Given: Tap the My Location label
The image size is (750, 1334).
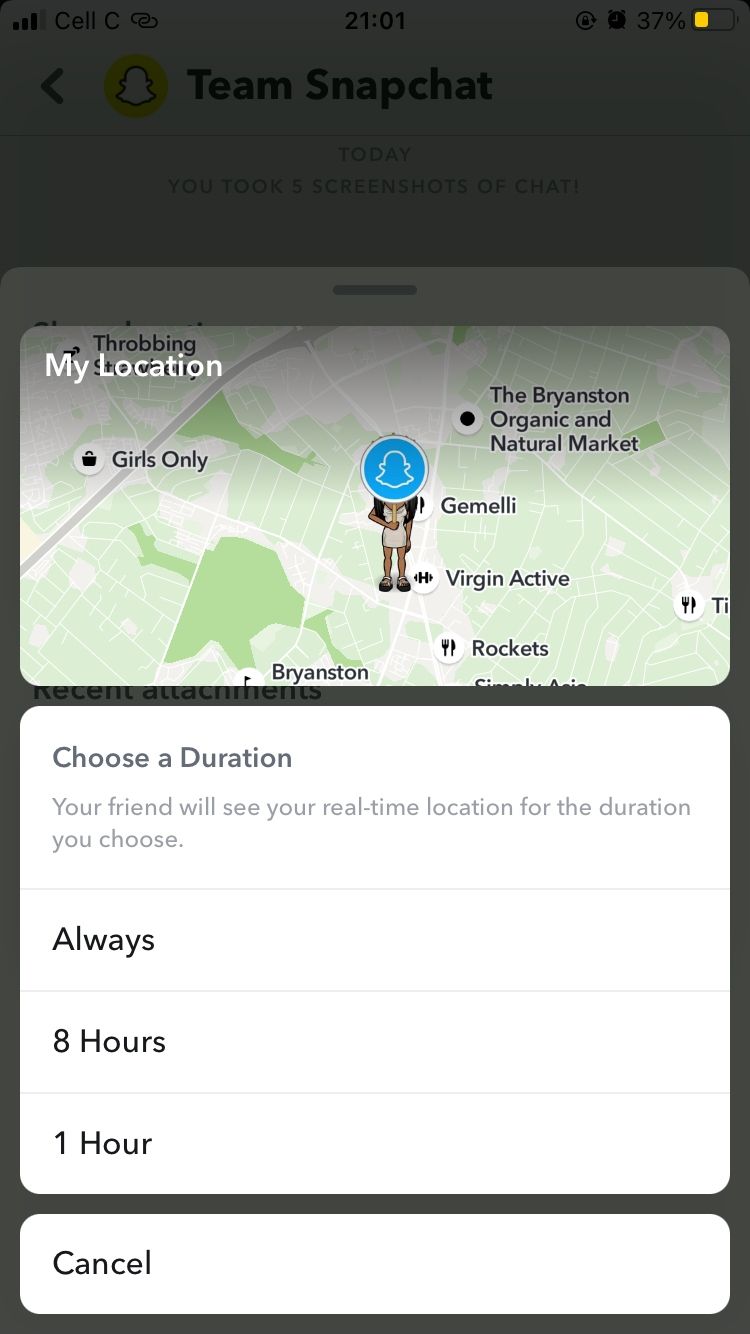Looking at the screenshot, I should click(x=133, y=365).
